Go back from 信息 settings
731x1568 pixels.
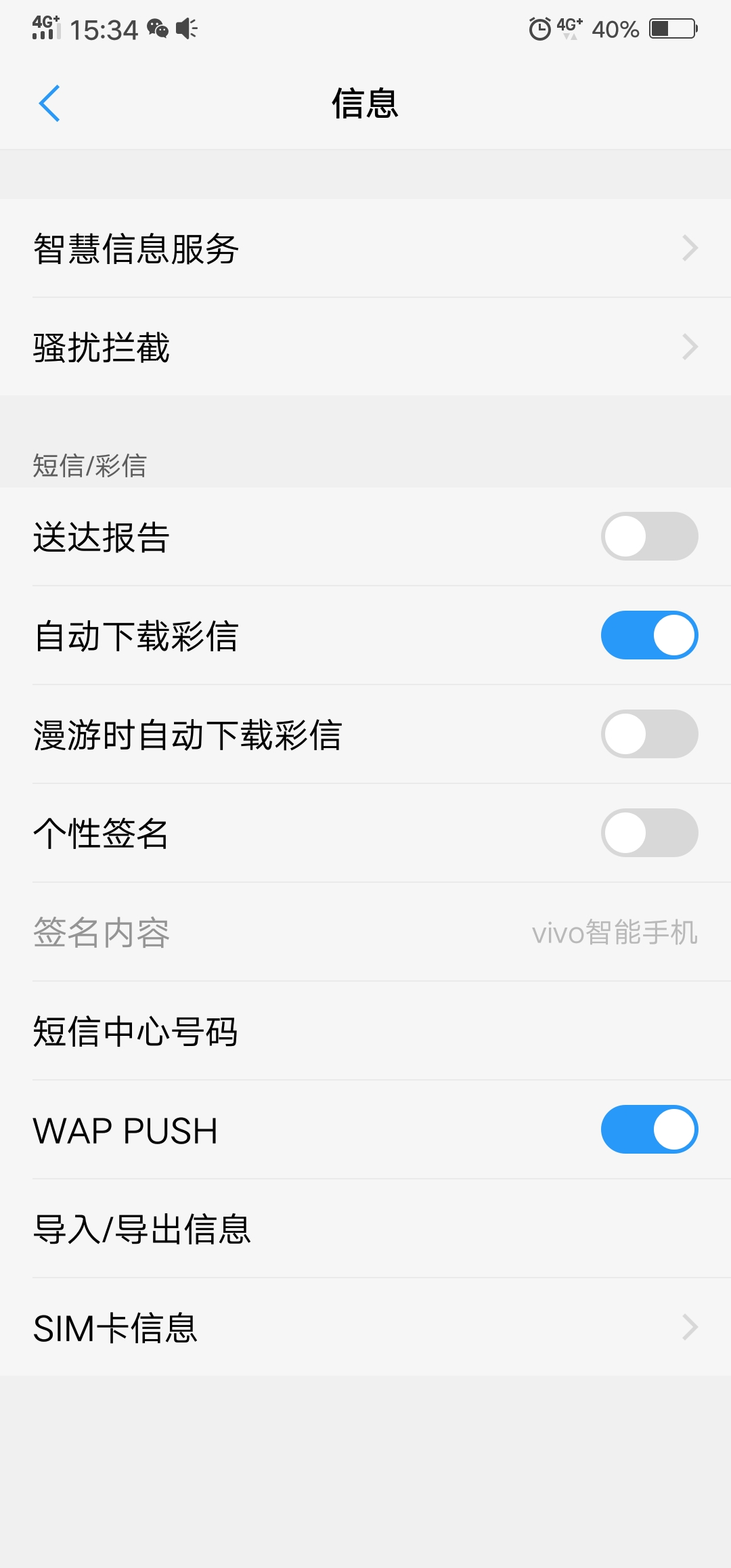point(49,104)
